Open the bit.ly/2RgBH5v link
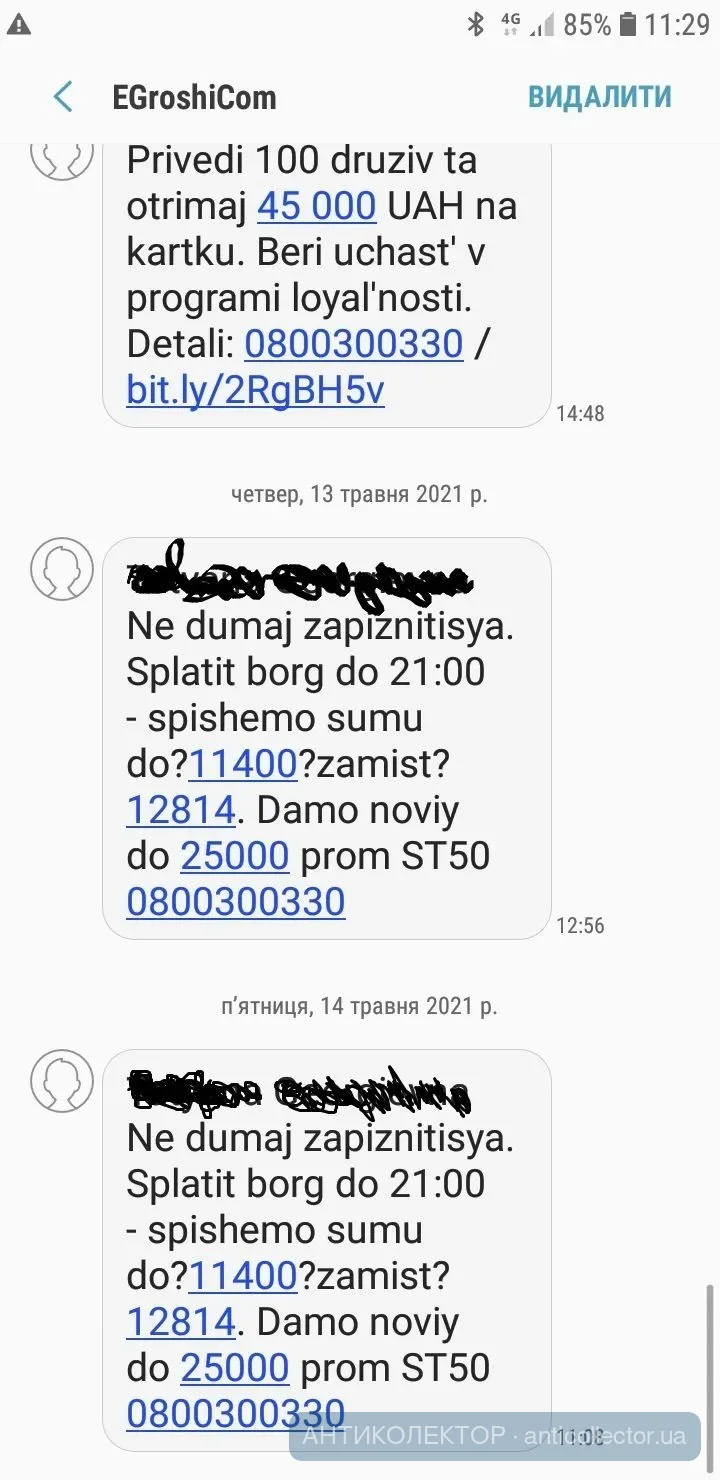The width and height of the screenshot is (720, 1480). point(255,390)
